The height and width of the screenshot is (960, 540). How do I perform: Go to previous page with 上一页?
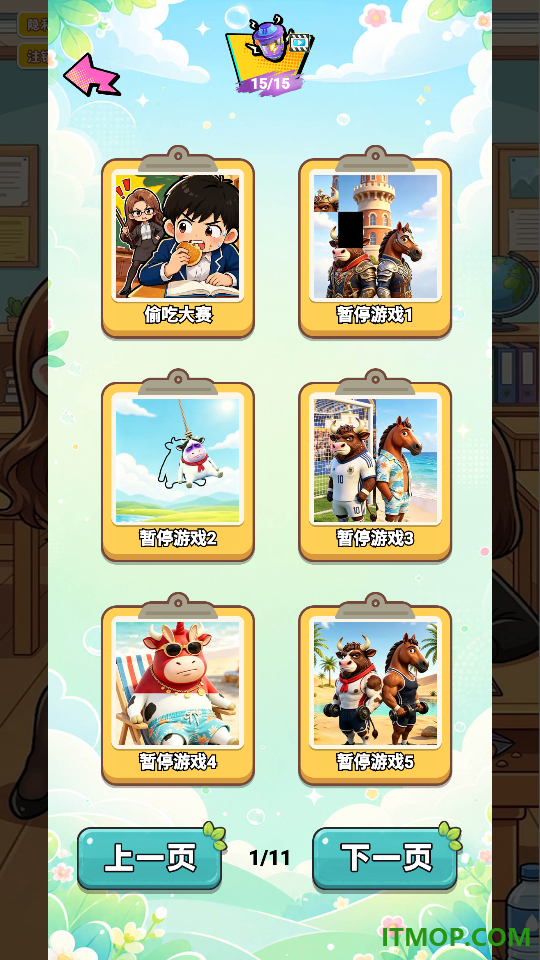[x=151, y=858]
